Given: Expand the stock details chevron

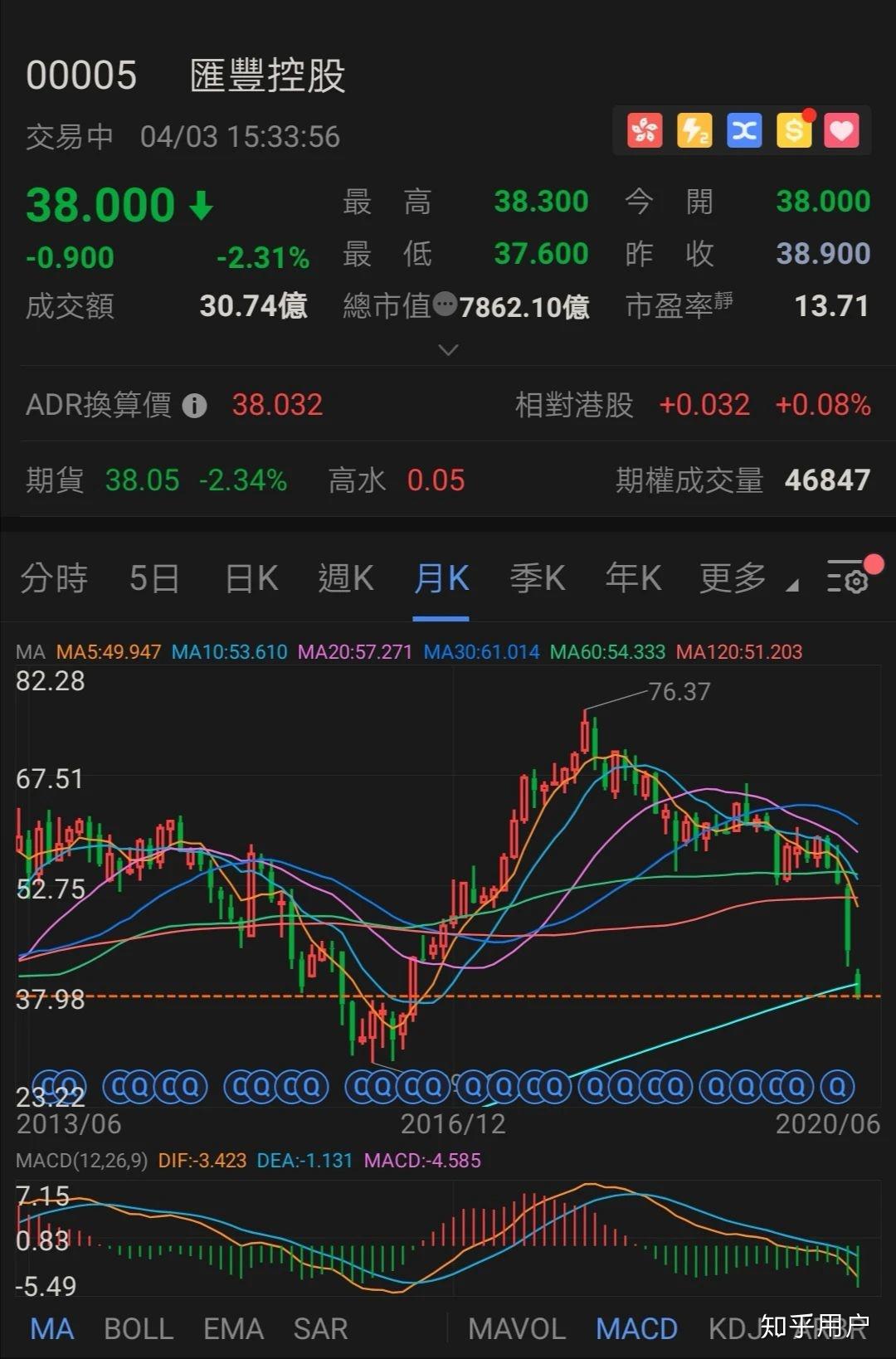Looking at the screenshot, I should (448, 350).
